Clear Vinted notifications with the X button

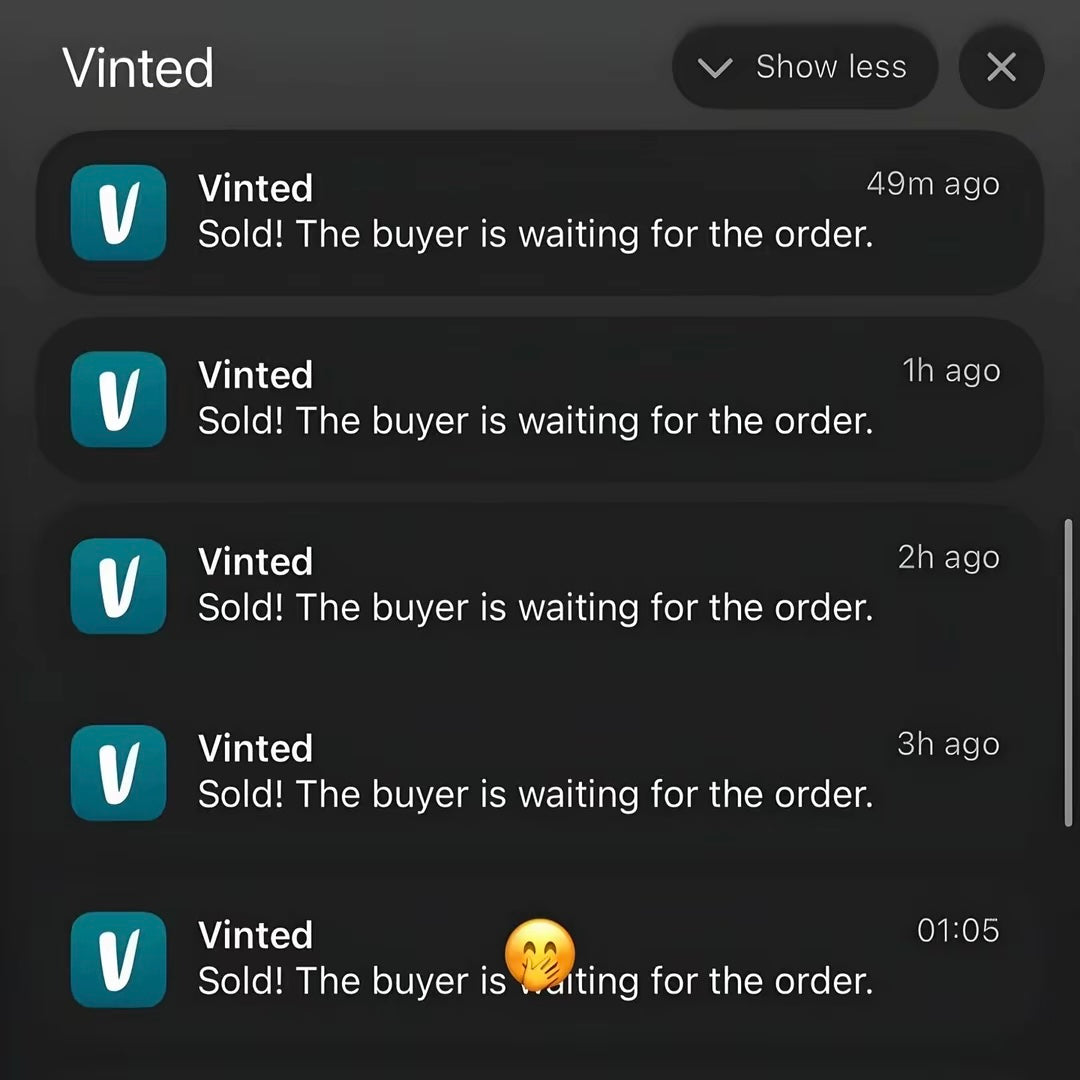coord(1001,67)
